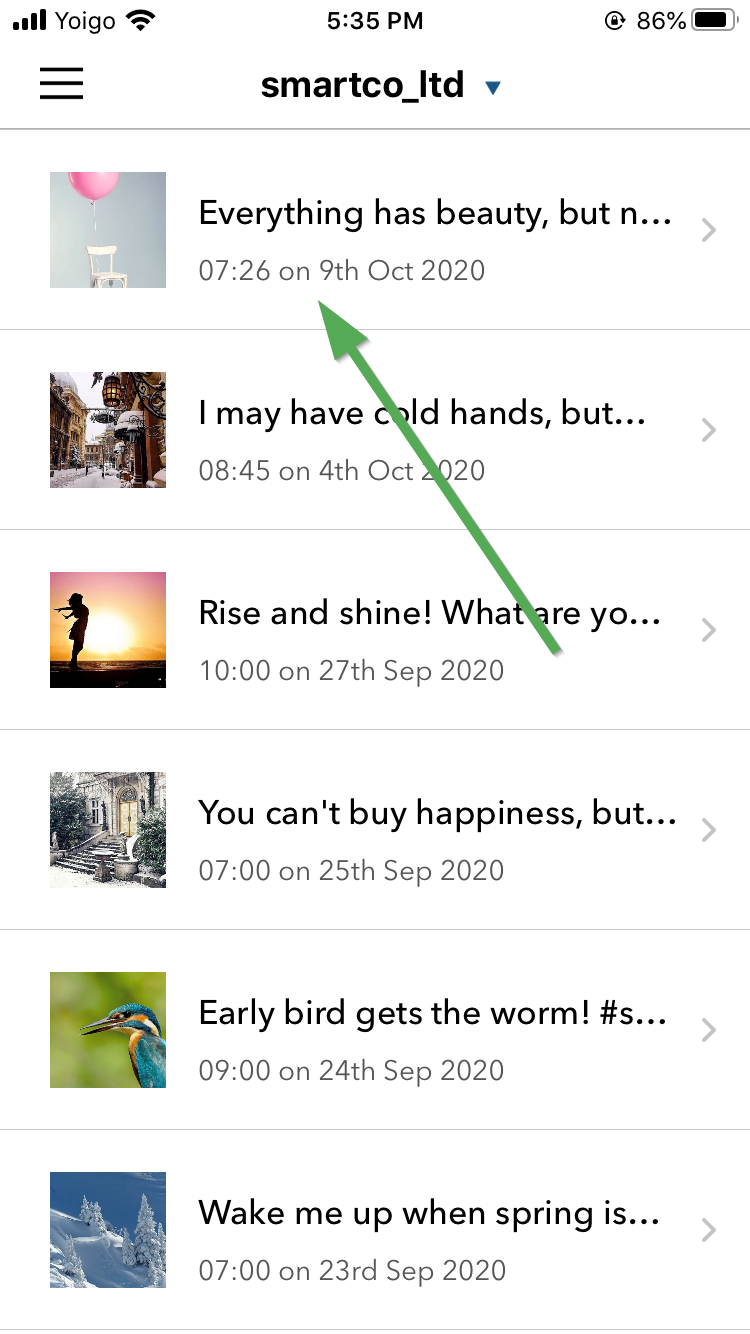Image resolution: width=750 pixels, height=1334 pixels.
Task: Open the 'Rise and shine!' post
Action: pyautogui.click(x=375, y=630)
